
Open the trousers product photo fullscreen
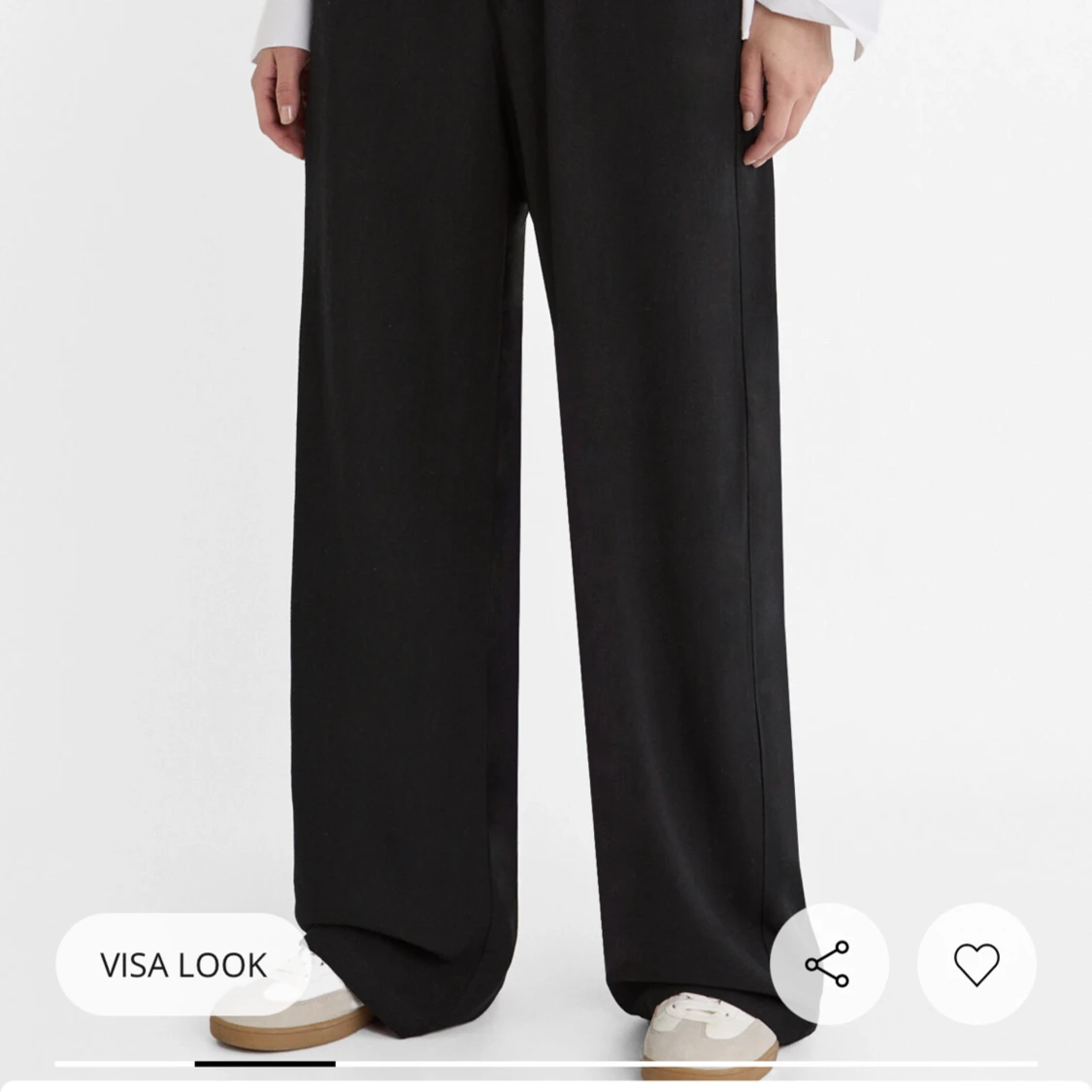coord(544,485)
